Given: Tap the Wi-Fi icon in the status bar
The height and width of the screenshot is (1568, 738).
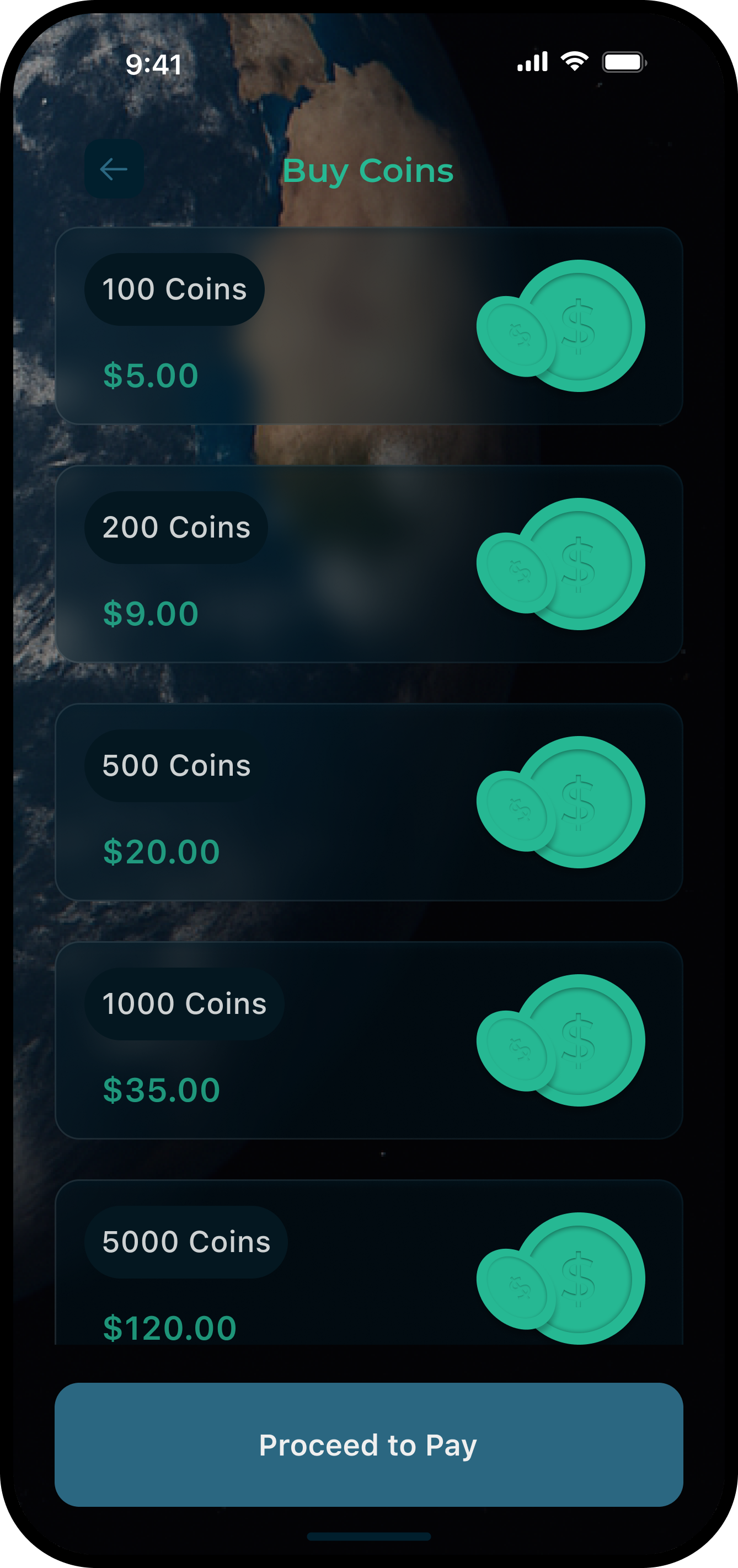Looking at the screenshot, I should (575, 60).
